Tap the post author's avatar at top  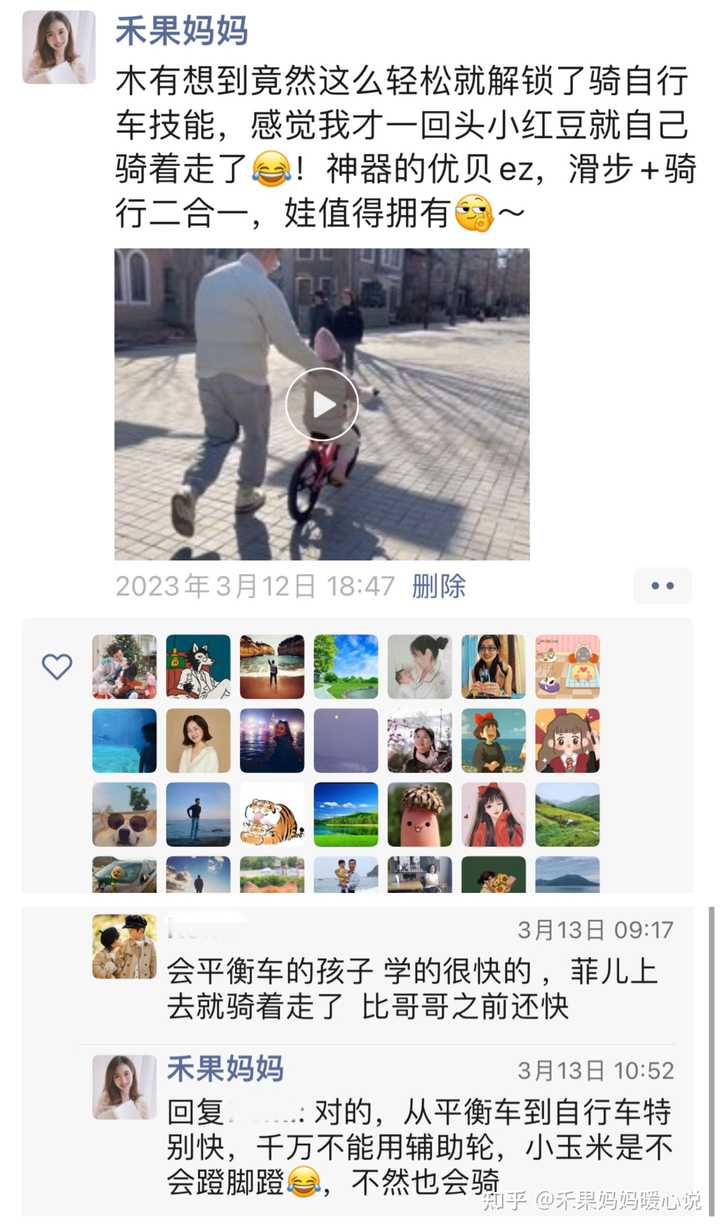[x=59, y=47]
